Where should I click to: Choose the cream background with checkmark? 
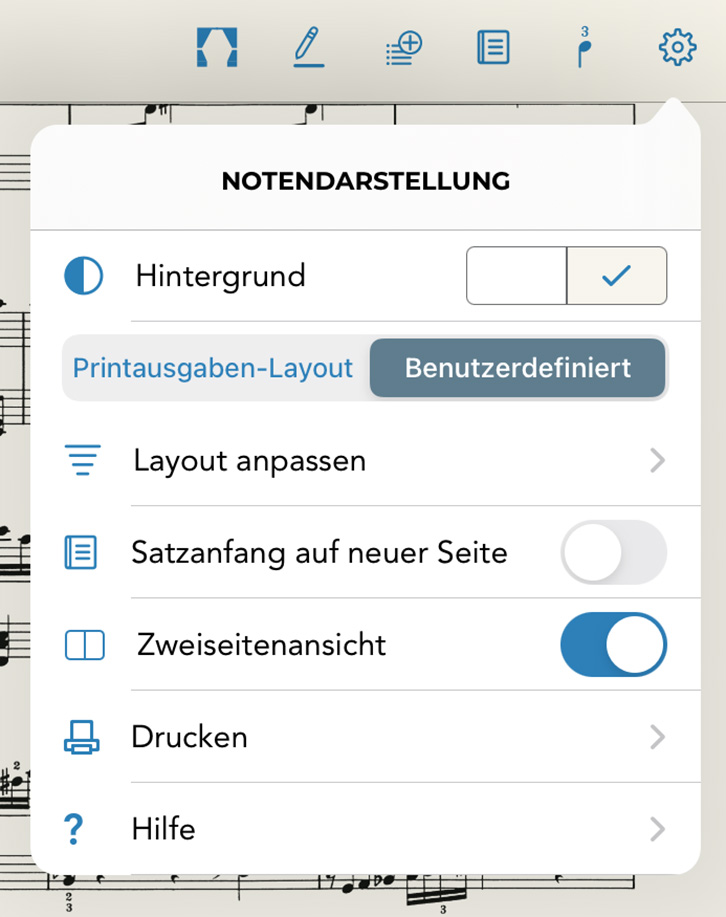point(616,275)
